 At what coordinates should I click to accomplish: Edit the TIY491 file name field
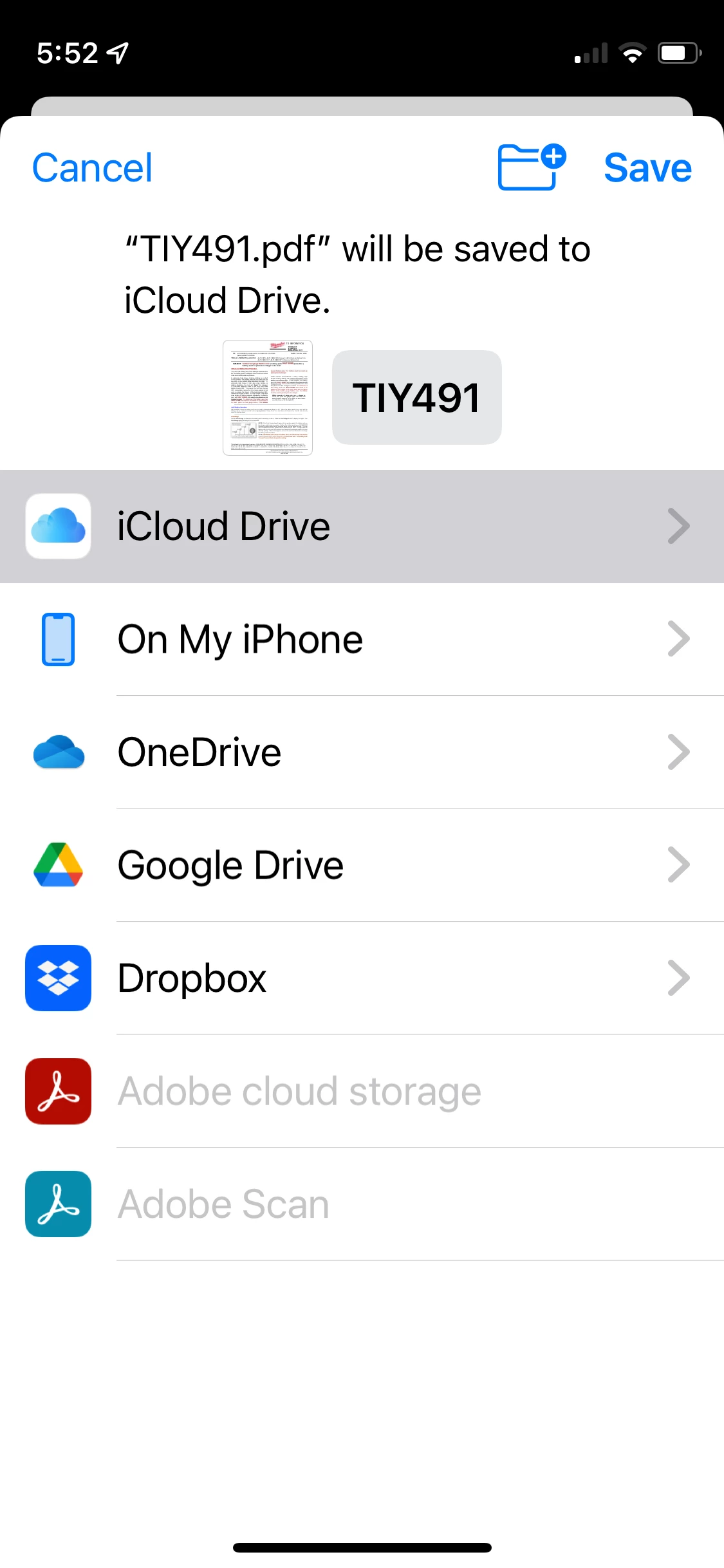click(x=416, y=397)
